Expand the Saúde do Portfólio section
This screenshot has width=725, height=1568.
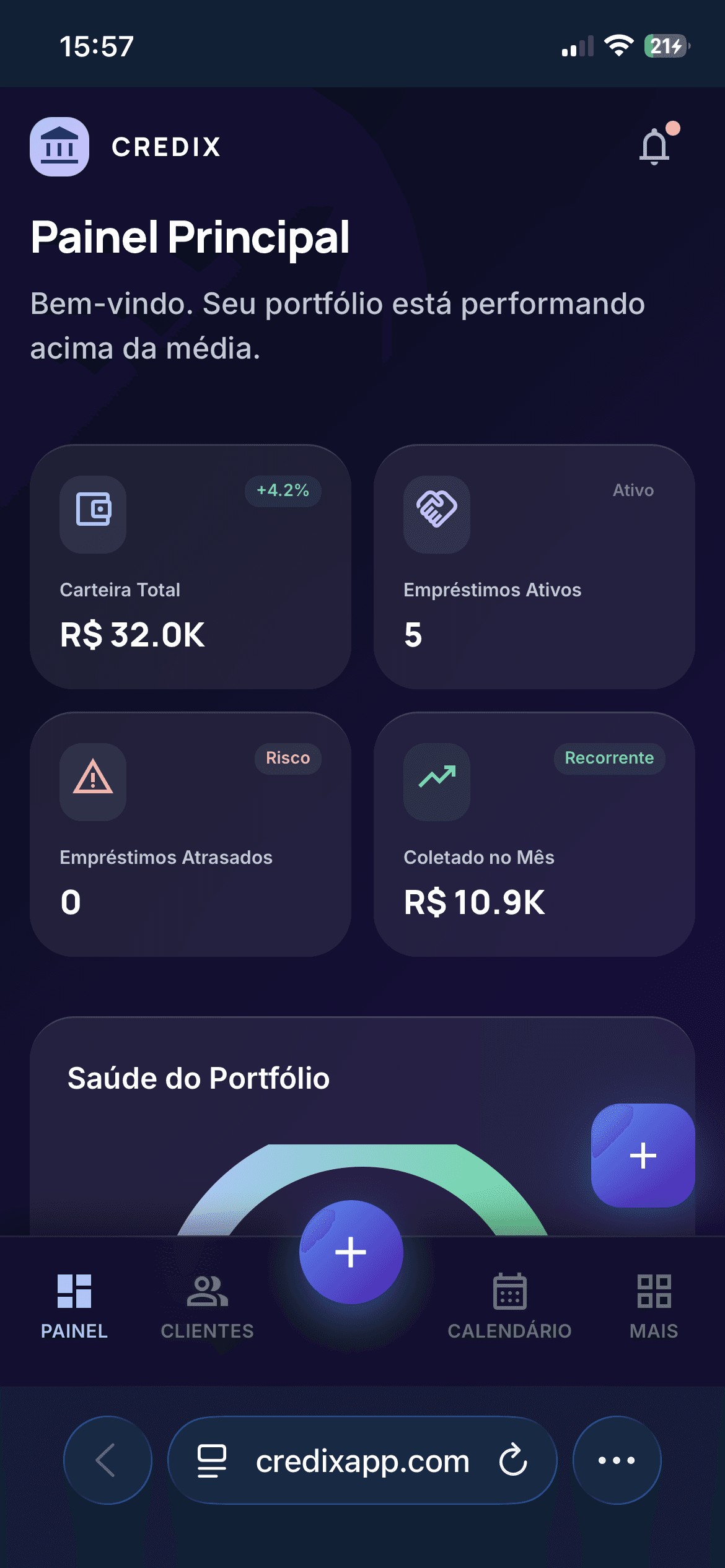[x=198, y=1078]
